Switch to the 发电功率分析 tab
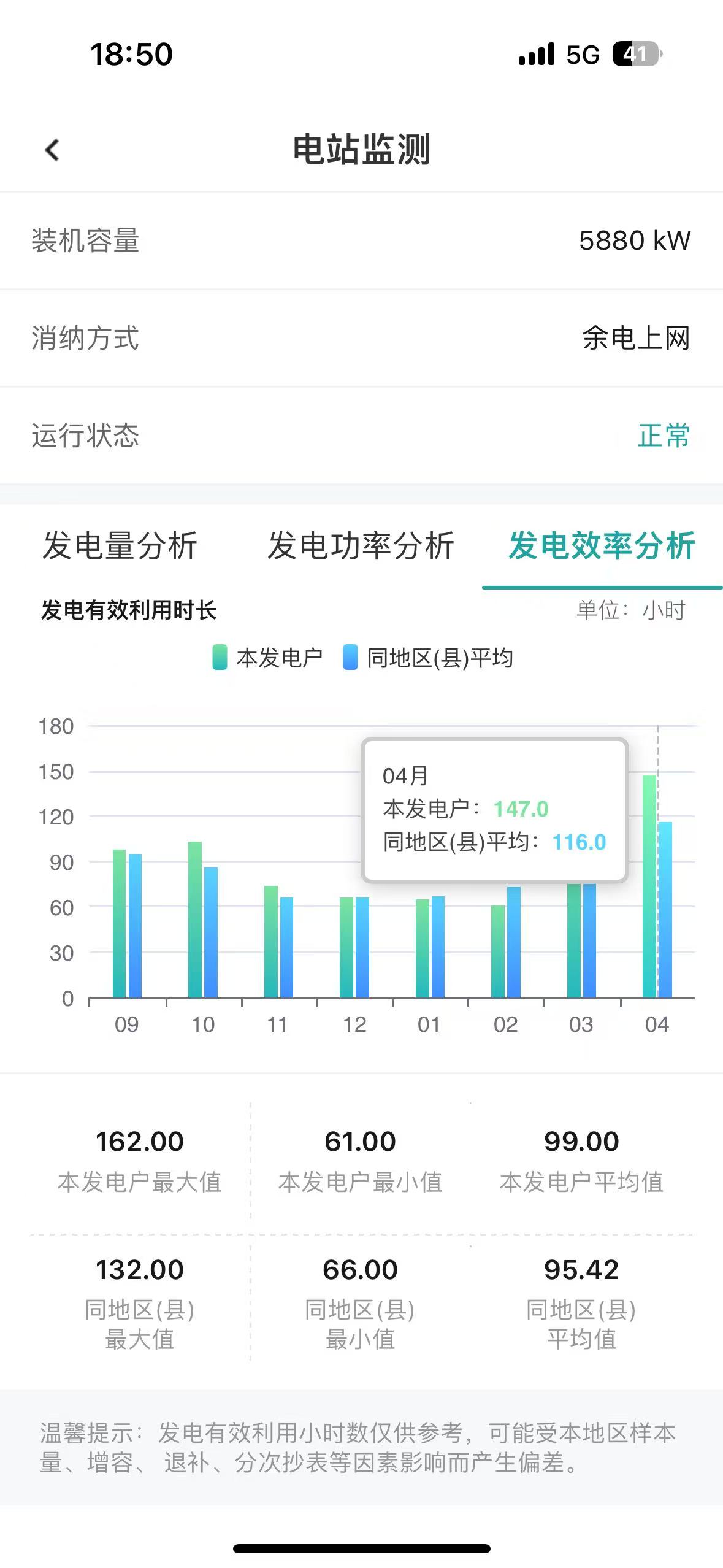Image resolution: width=723 pixels, height=1568 pixels. tap(361, 545)
